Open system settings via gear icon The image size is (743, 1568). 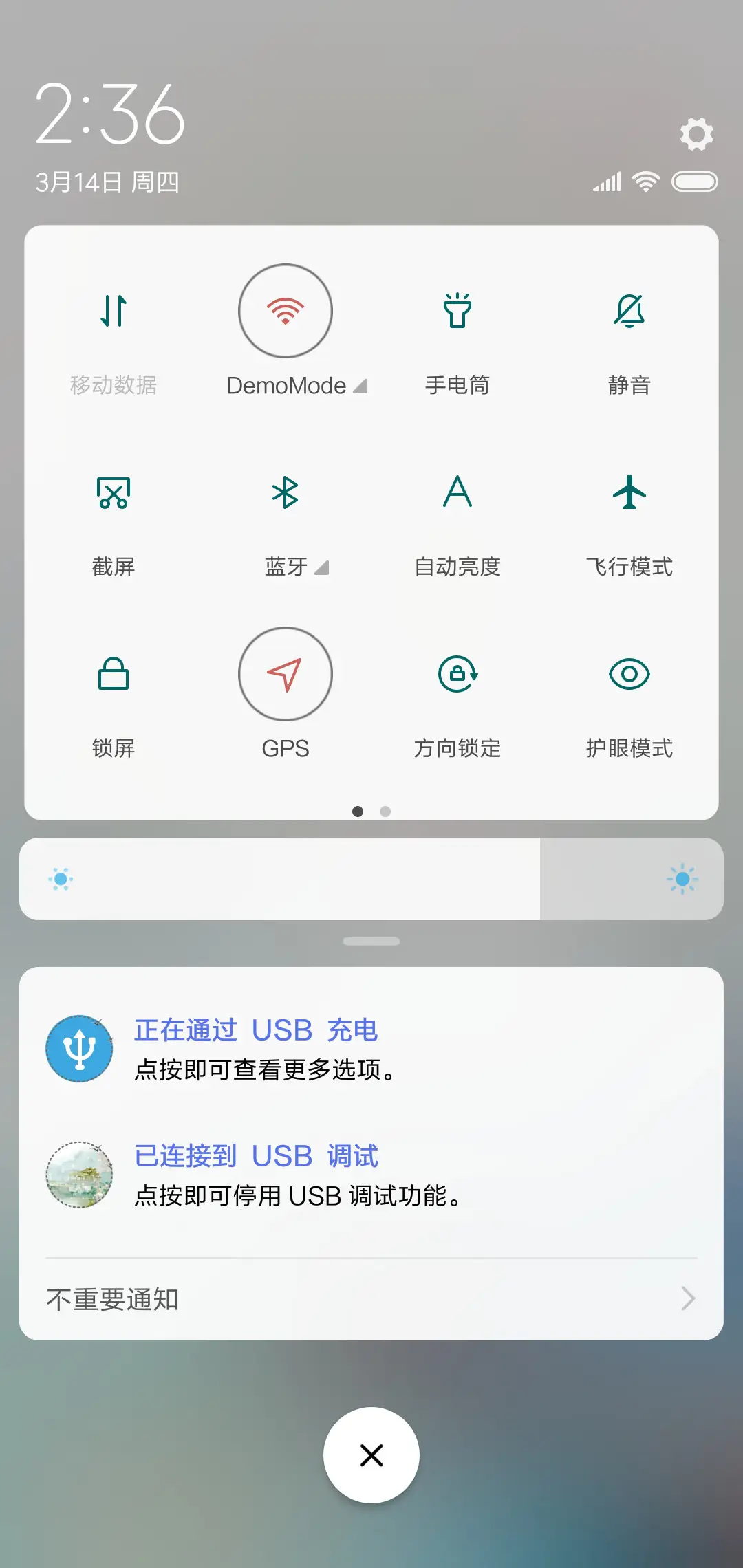point(697,133)
